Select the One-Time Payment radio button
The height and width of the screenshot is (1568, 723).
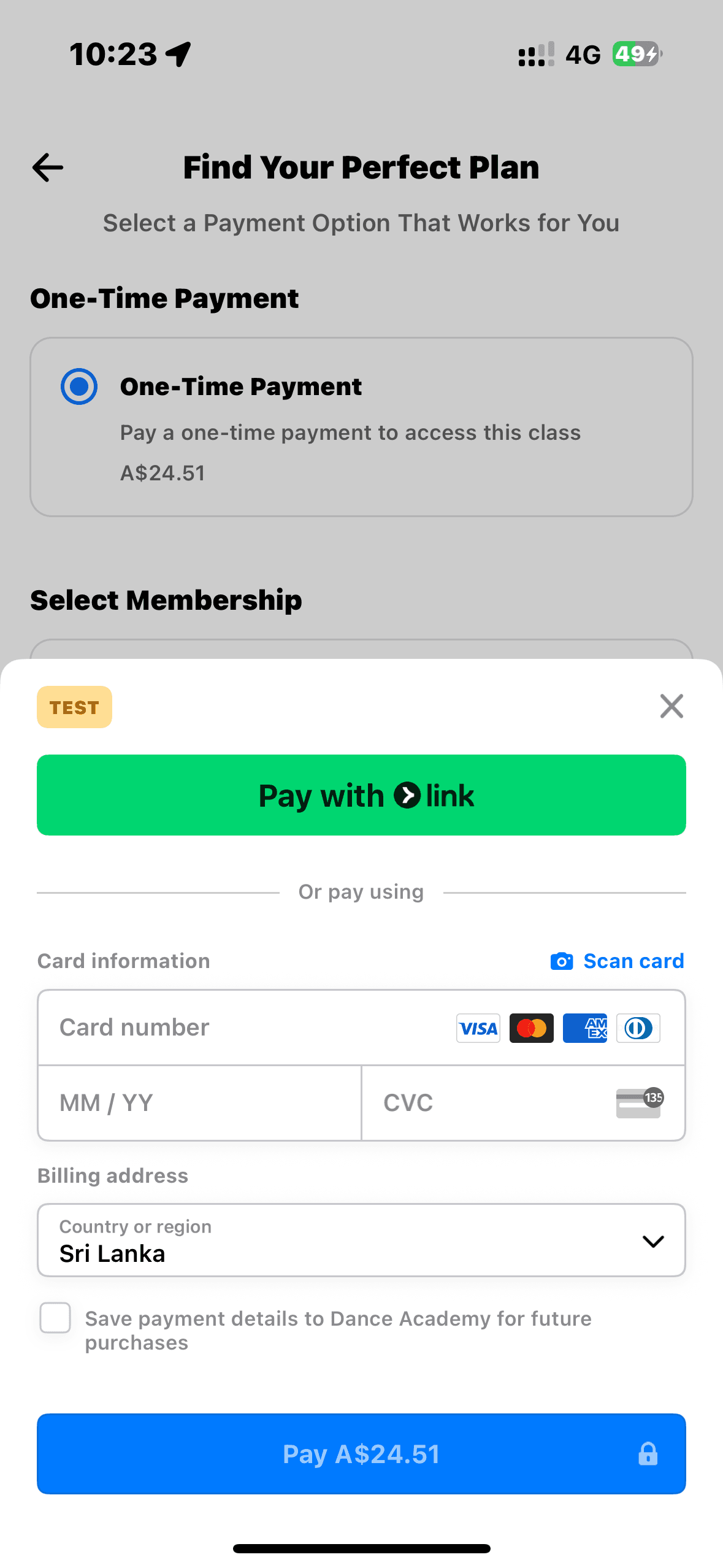click(78, 386)
